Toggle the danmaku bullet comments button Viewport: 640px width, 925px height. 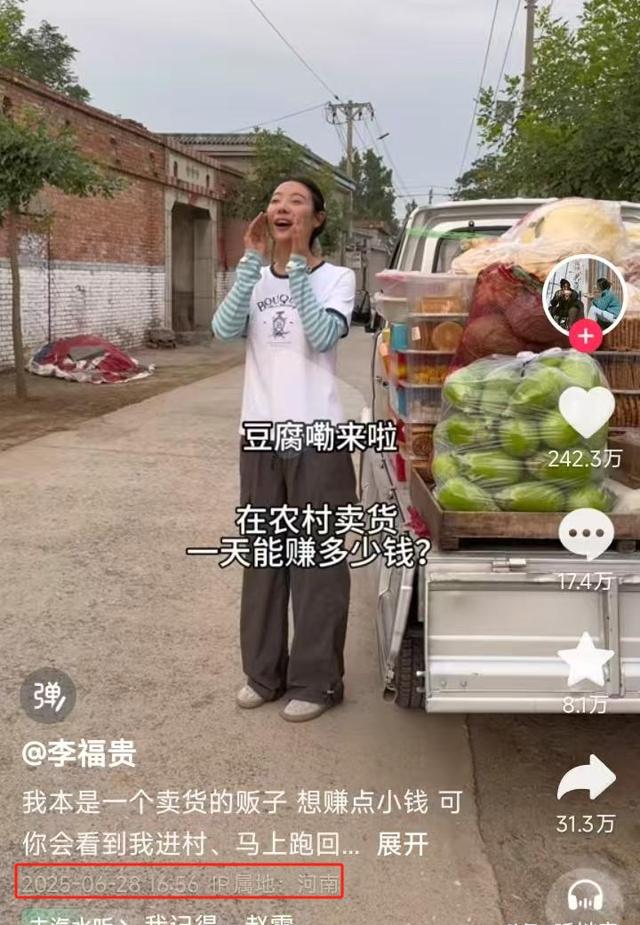(x=47, y=696)
